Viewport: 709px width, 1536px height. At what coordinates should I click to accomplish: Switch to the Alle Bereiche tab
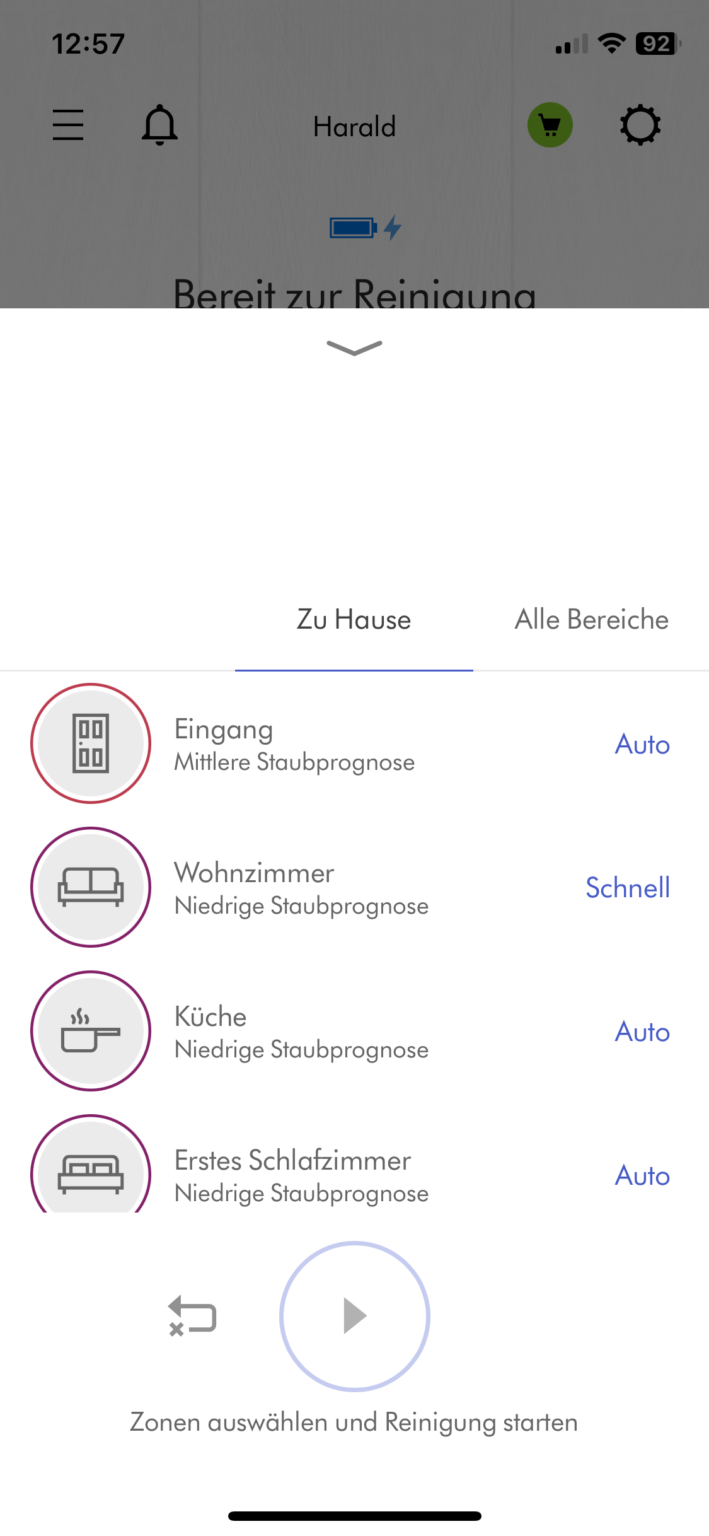pyautogui.click(x=591, y=620)
